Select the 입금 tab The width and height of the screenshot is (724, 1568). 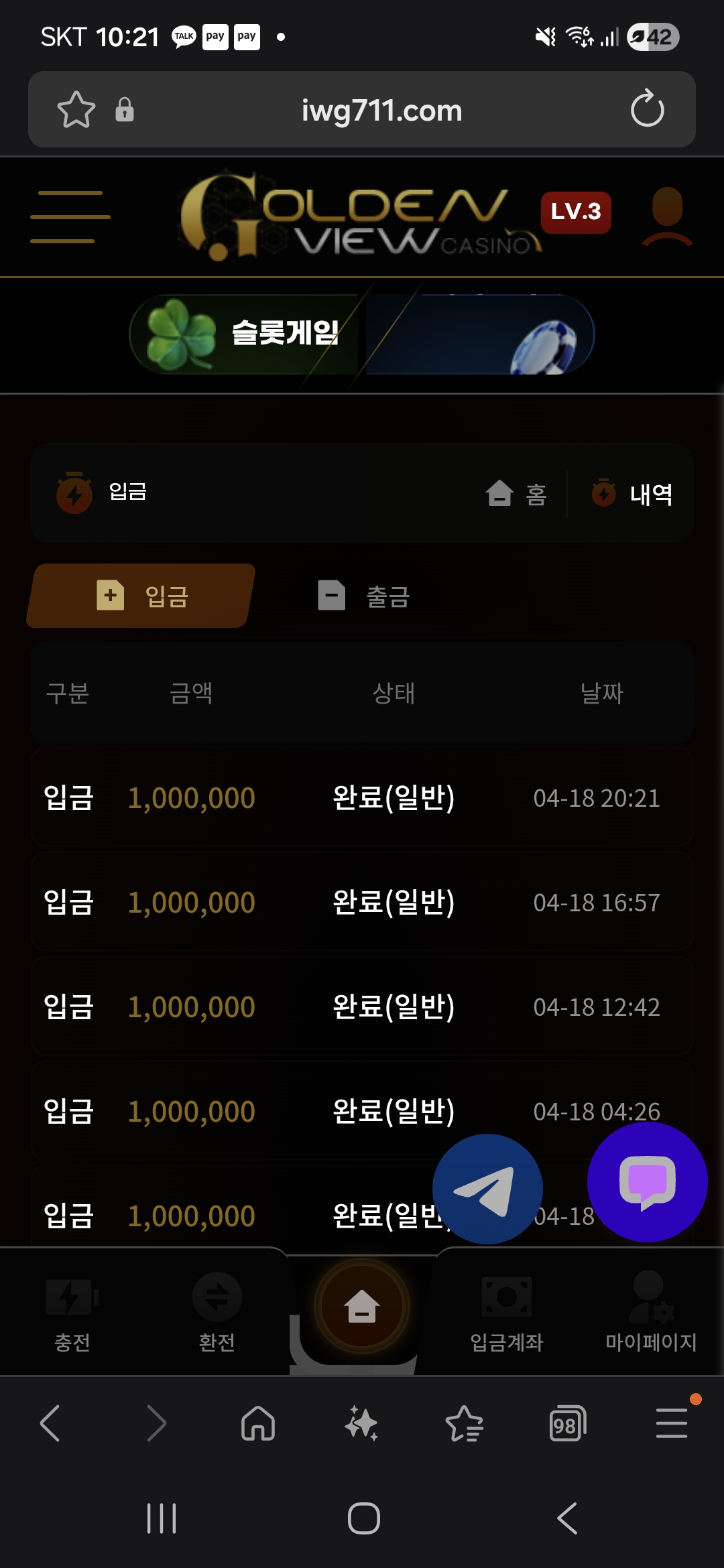(142, 596)
